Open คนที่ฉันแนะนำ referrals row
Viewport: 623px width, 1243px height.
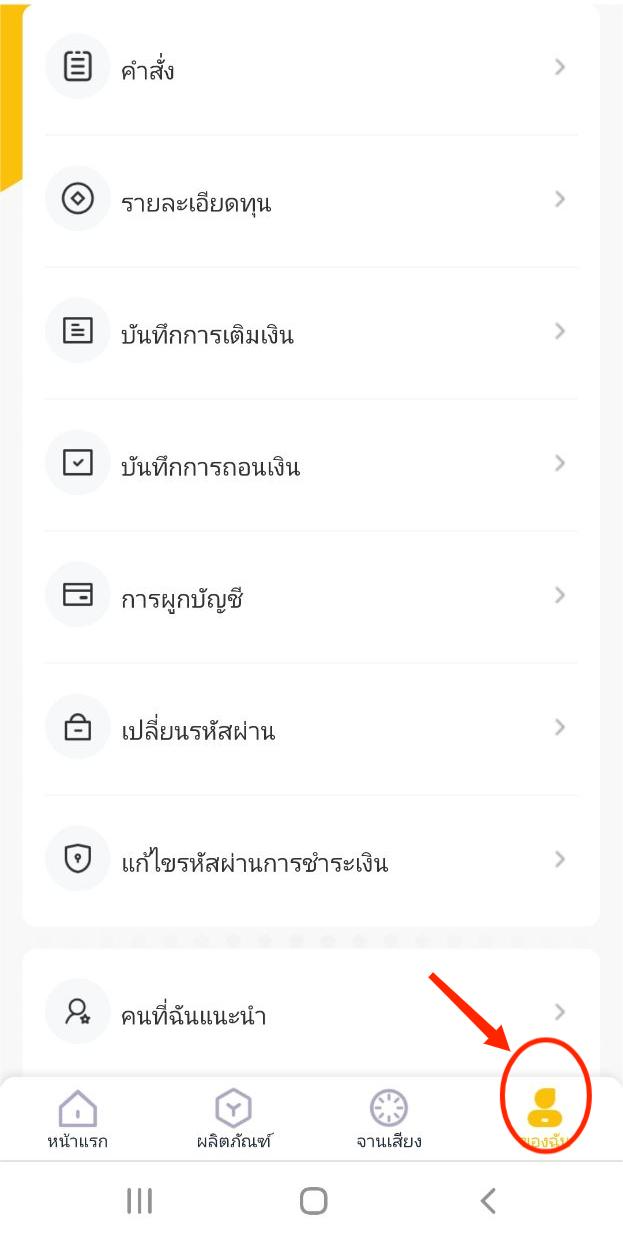pyautogui.click(x=310, y=1013)
